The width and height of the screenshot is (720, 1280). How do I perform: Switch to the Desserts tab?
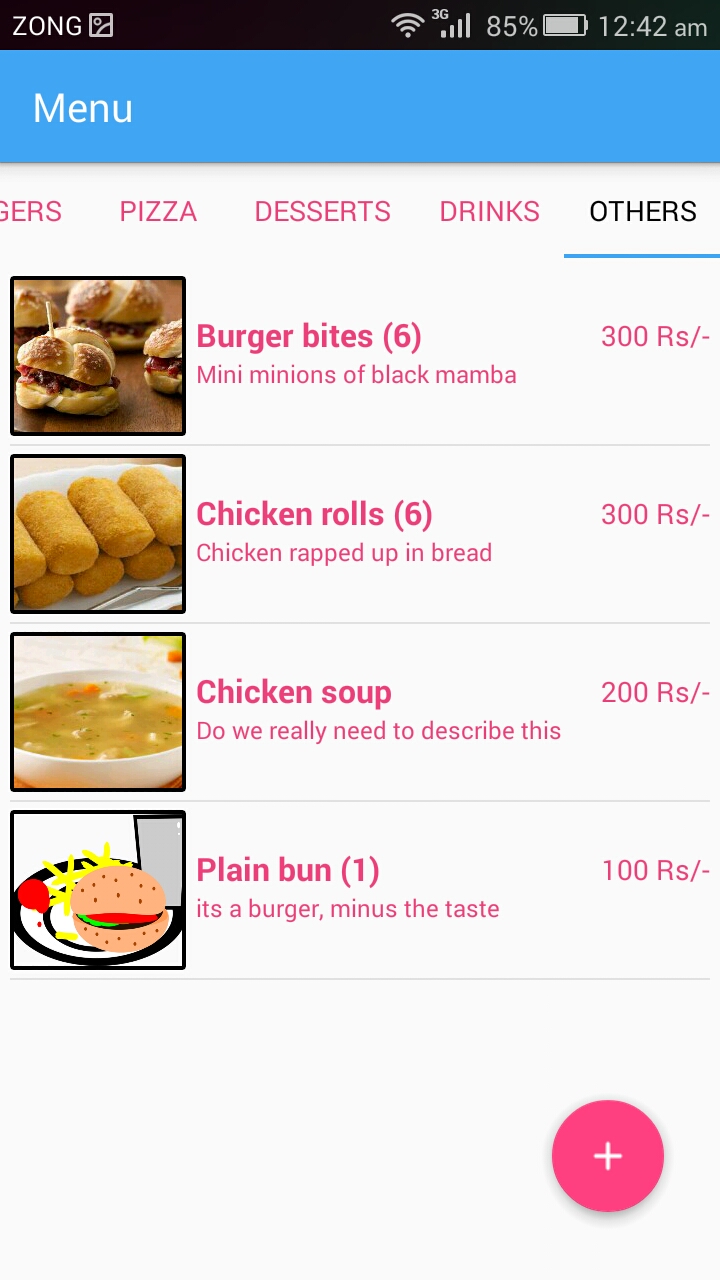[322, 212]
